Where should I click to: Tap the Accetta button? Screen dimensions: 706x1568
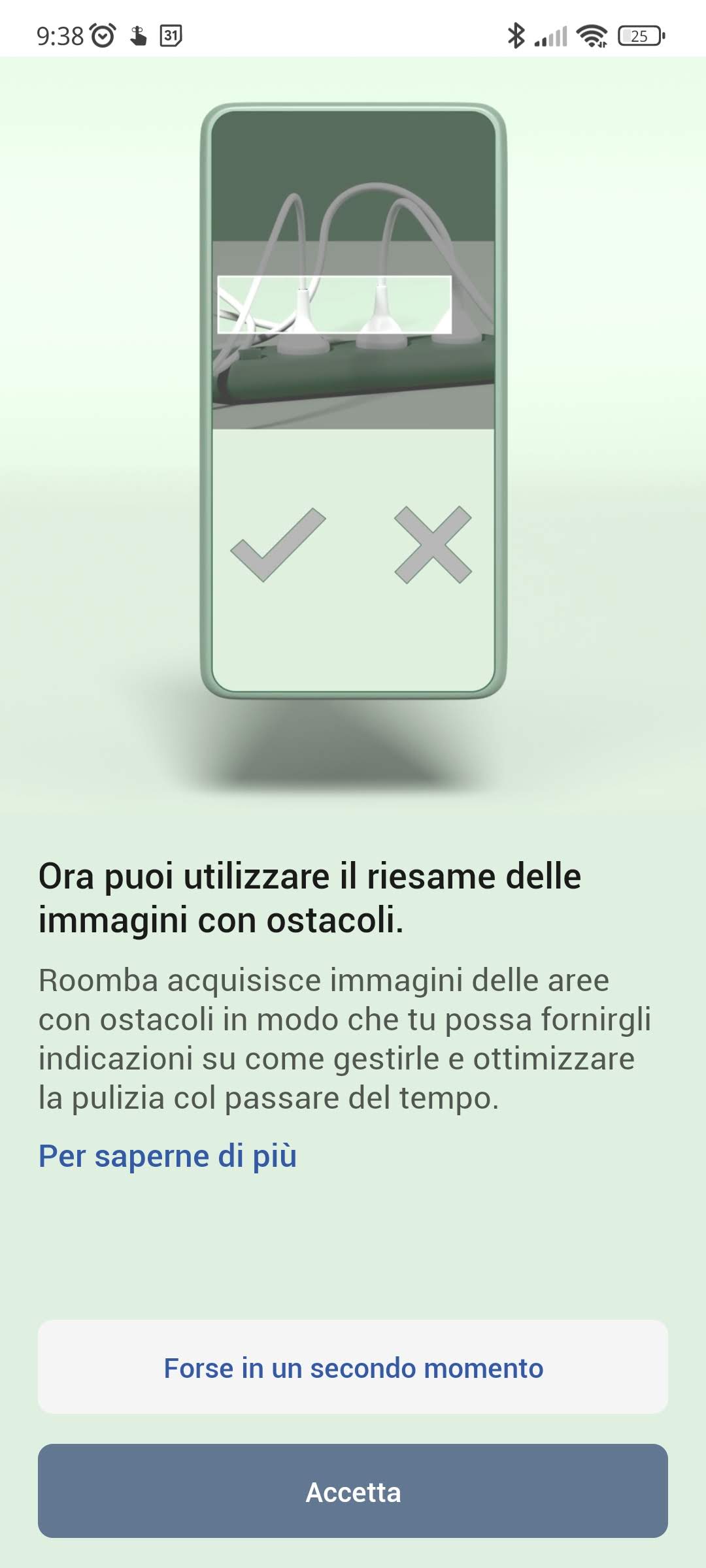pyautogui.click(x=353, y=1492)
